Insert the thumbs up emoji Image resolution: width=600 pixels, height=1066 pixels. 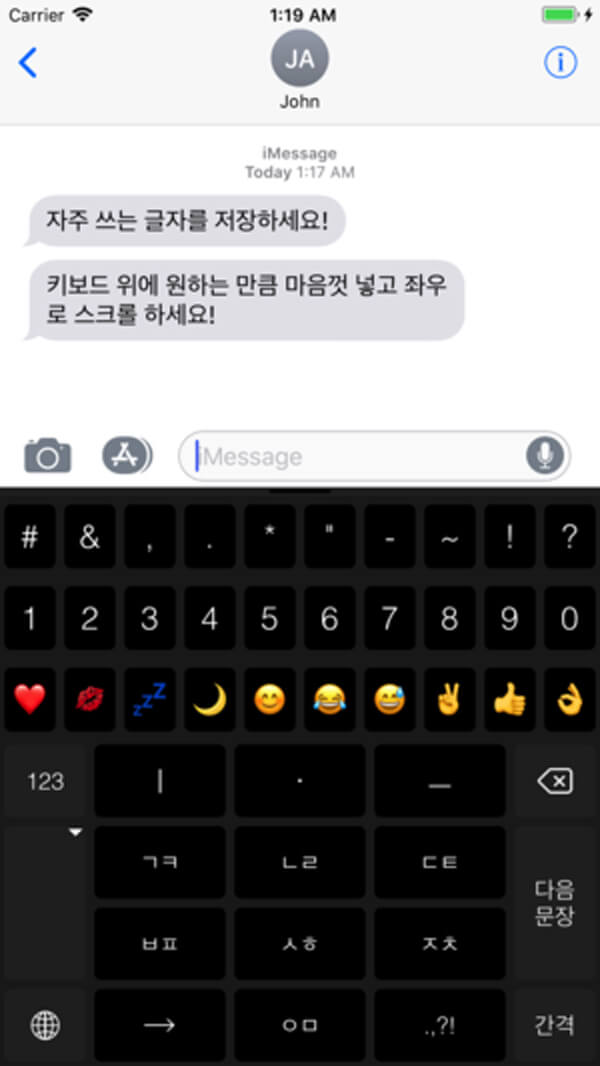(x=509, y=700)
